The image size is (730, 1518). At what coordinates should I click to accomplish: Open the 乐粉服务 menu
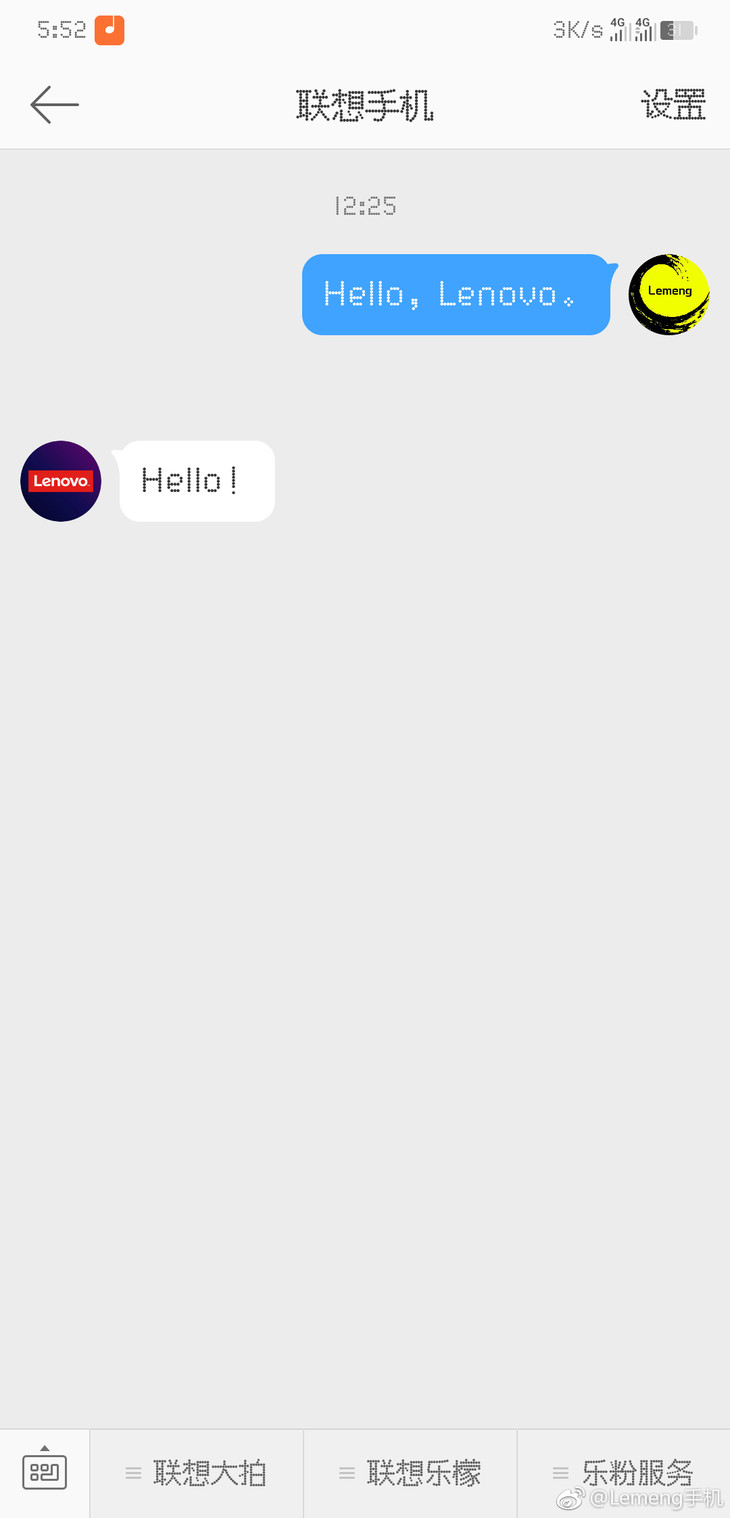(x=624, y=1473)
